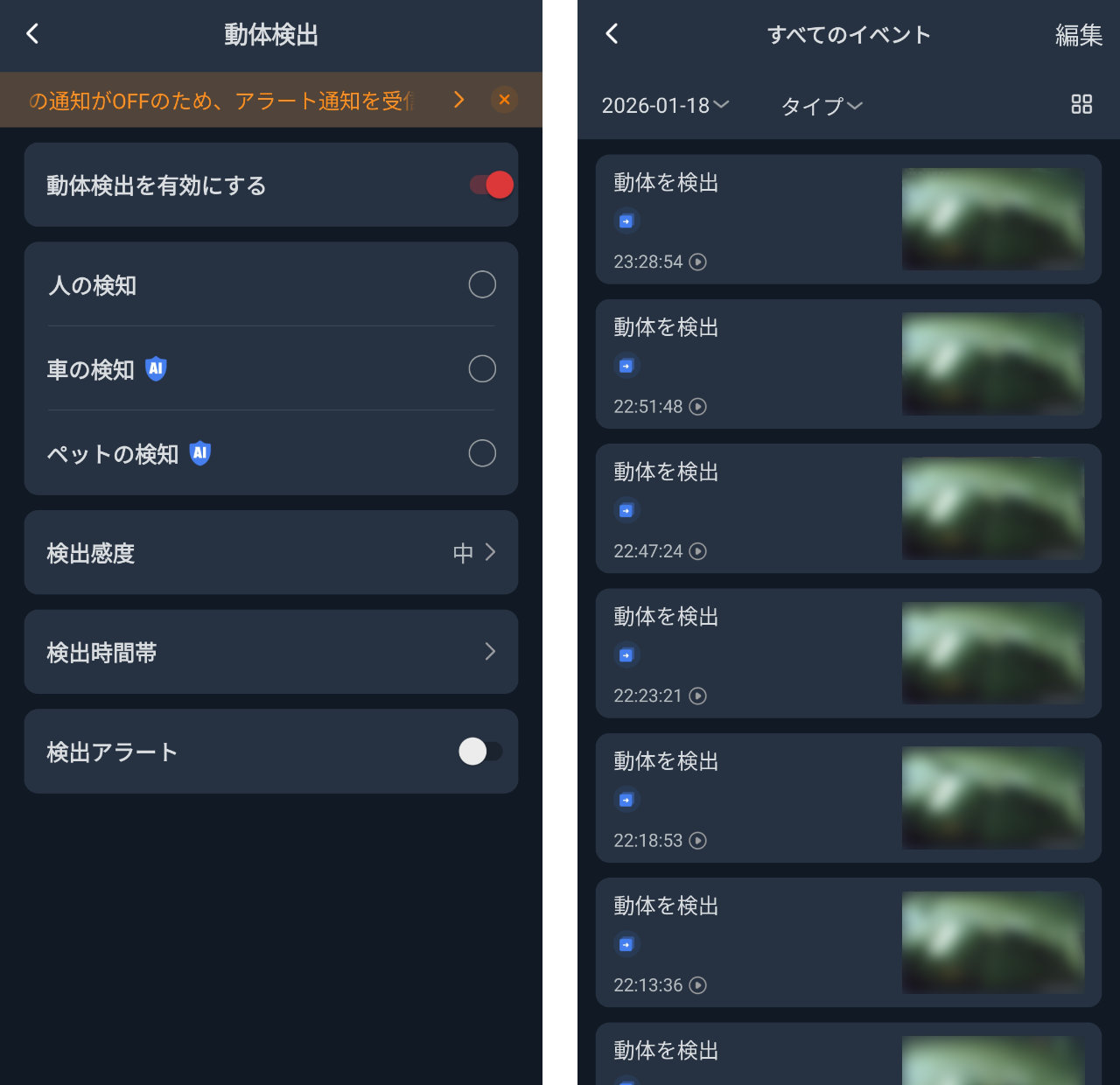Switch to grid view layout
This screenshot has width=1120, height=1085.
tap(1081, 104)
